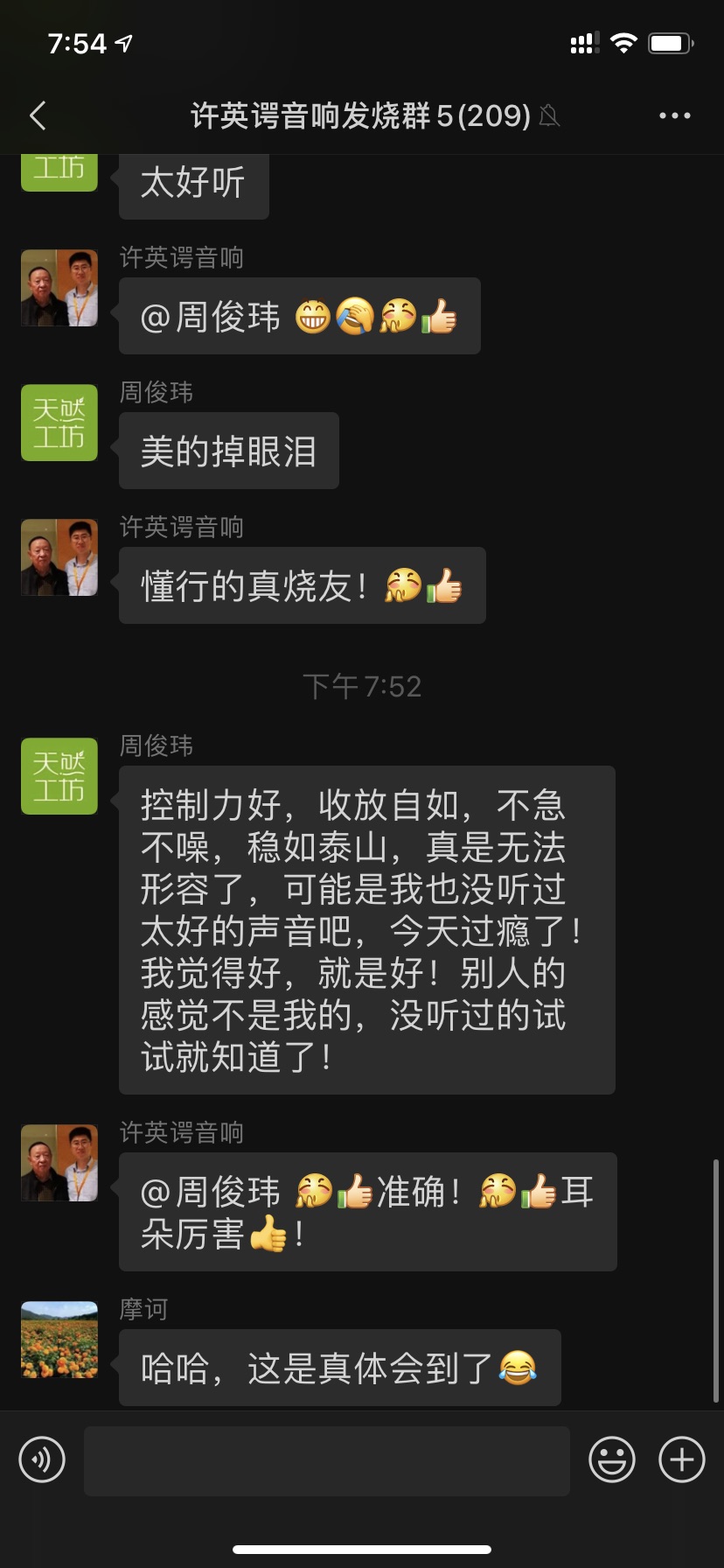The width and height of the screenshot is (724, 1568).
Task: Open the emoji sticker panel
Action: pyautogui.click(x=611, y=1459)
